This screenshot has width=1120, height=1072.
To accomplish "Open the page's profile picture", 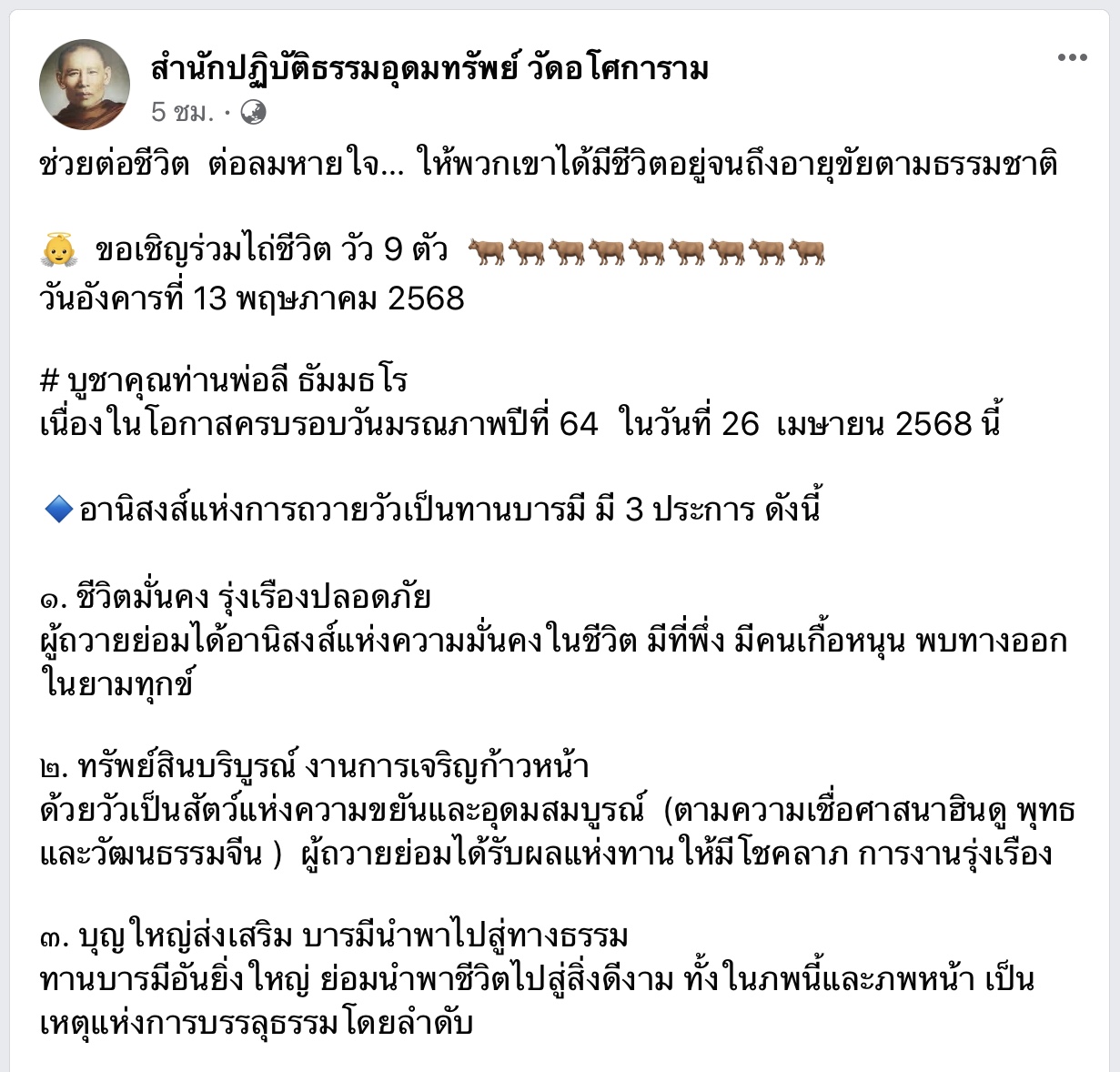I will 84,85.
